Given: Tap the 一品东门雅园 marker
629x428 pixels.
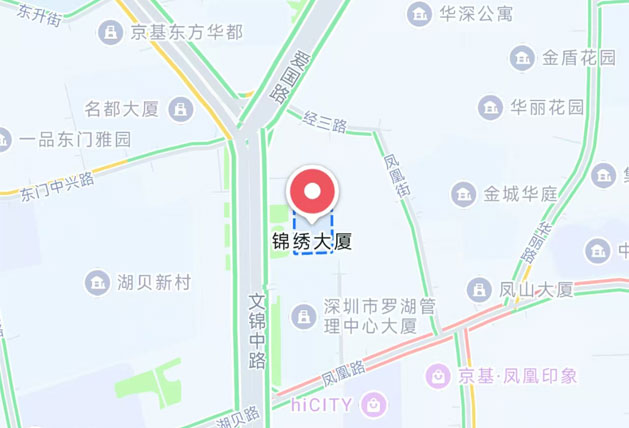Looking at the screenshot, I should point(5,139).
